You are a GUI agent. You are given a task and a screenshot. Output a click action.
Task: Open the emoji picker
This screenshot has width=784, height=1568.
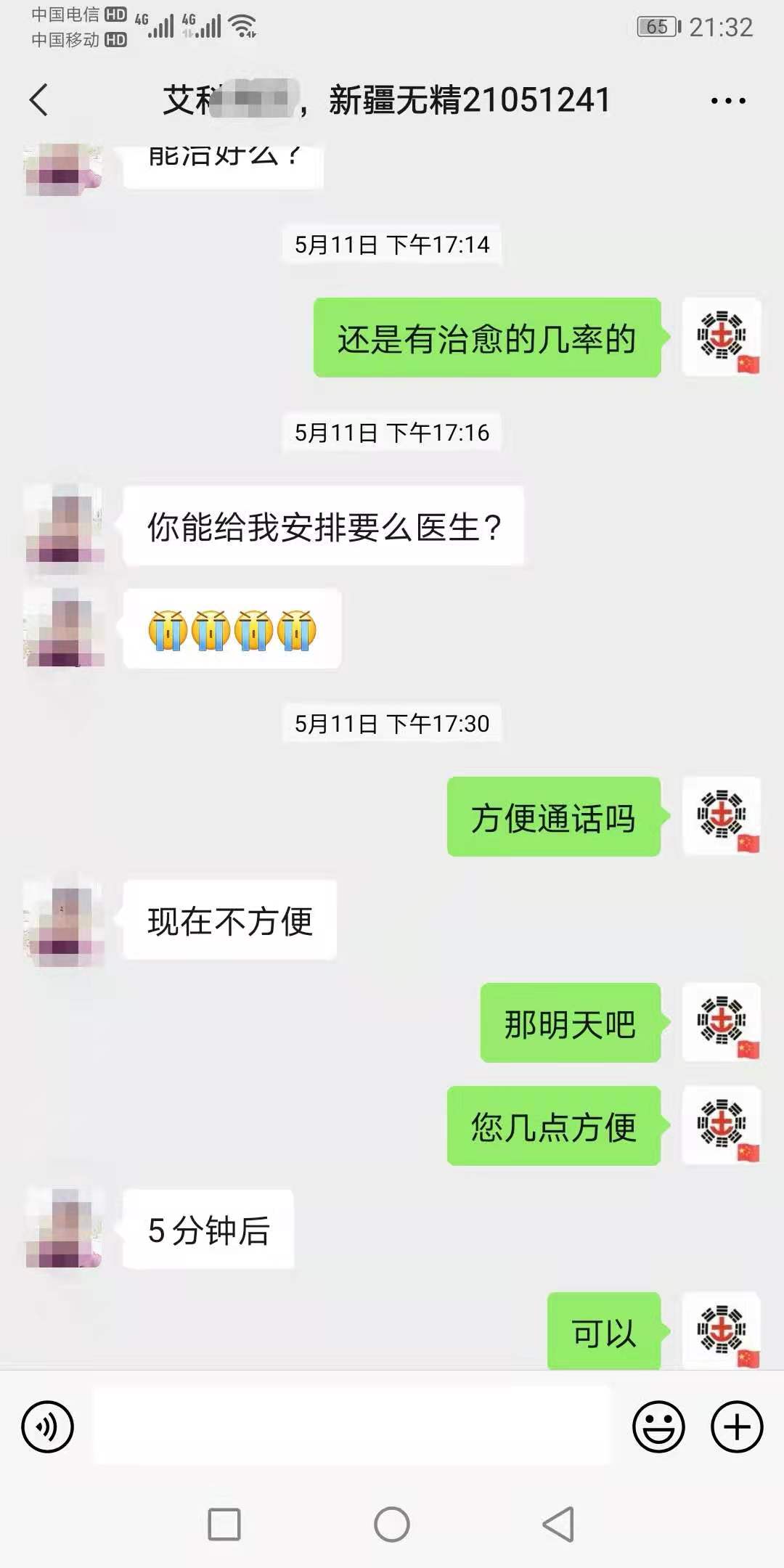coord(658,1426)
